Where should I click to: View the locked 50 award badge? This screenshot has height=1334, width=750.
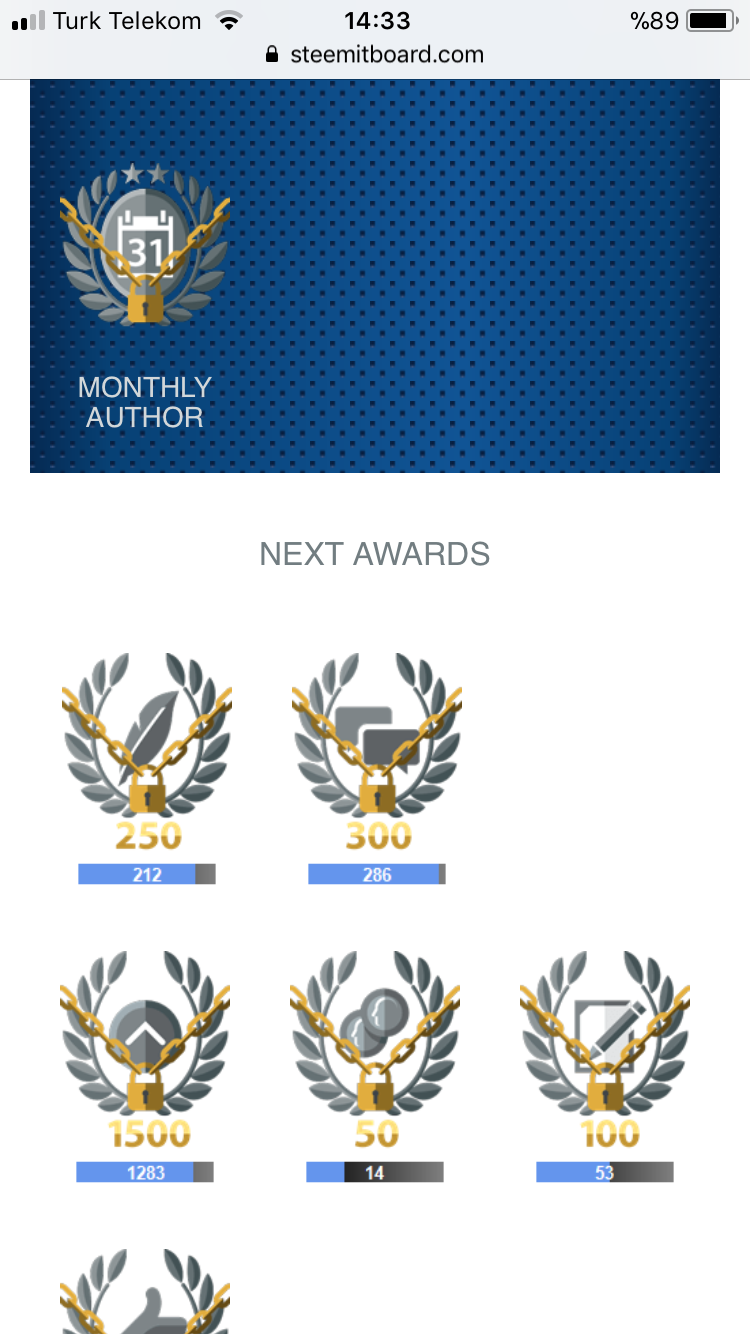tap(375, 1048)
